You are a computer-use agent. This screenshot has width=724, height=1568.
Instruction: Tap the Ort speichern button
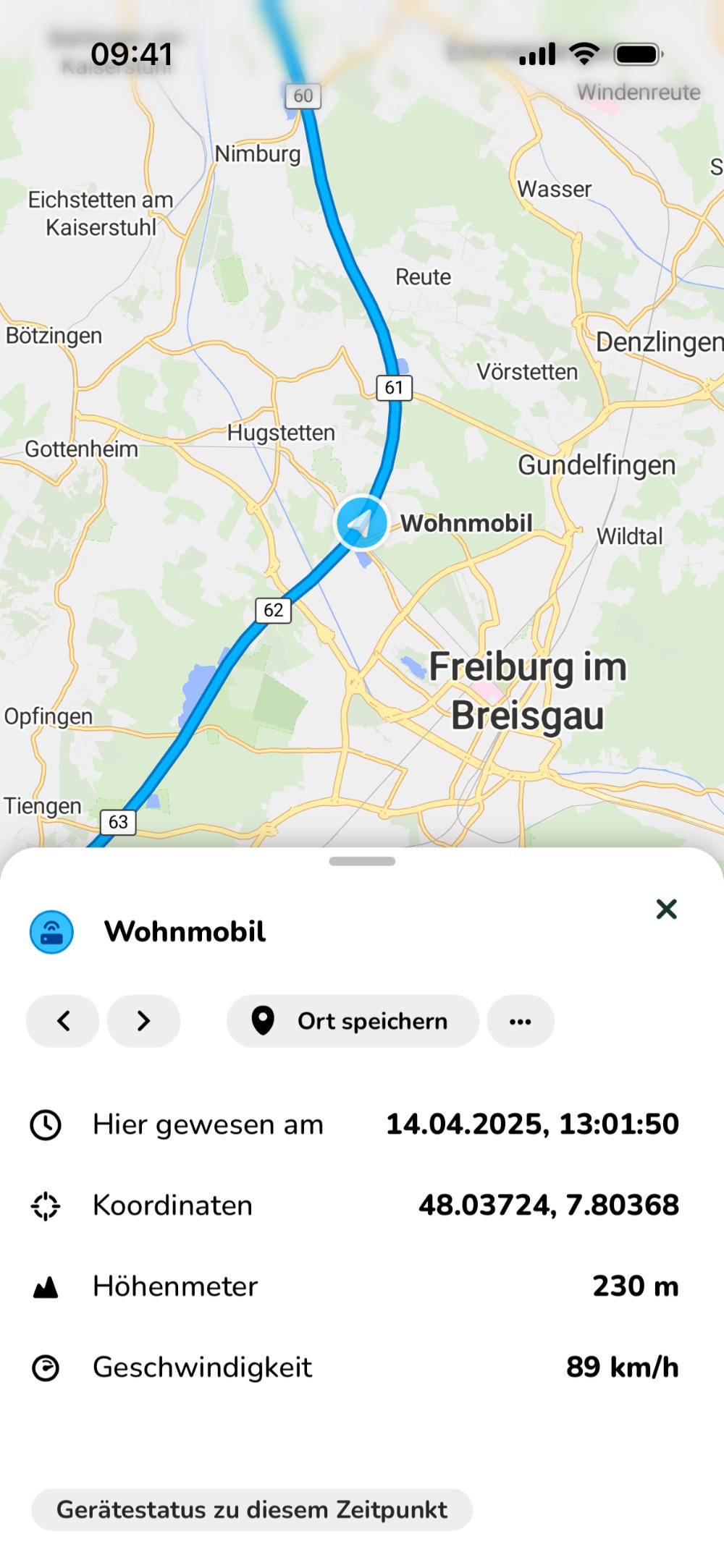point(353,1021)
